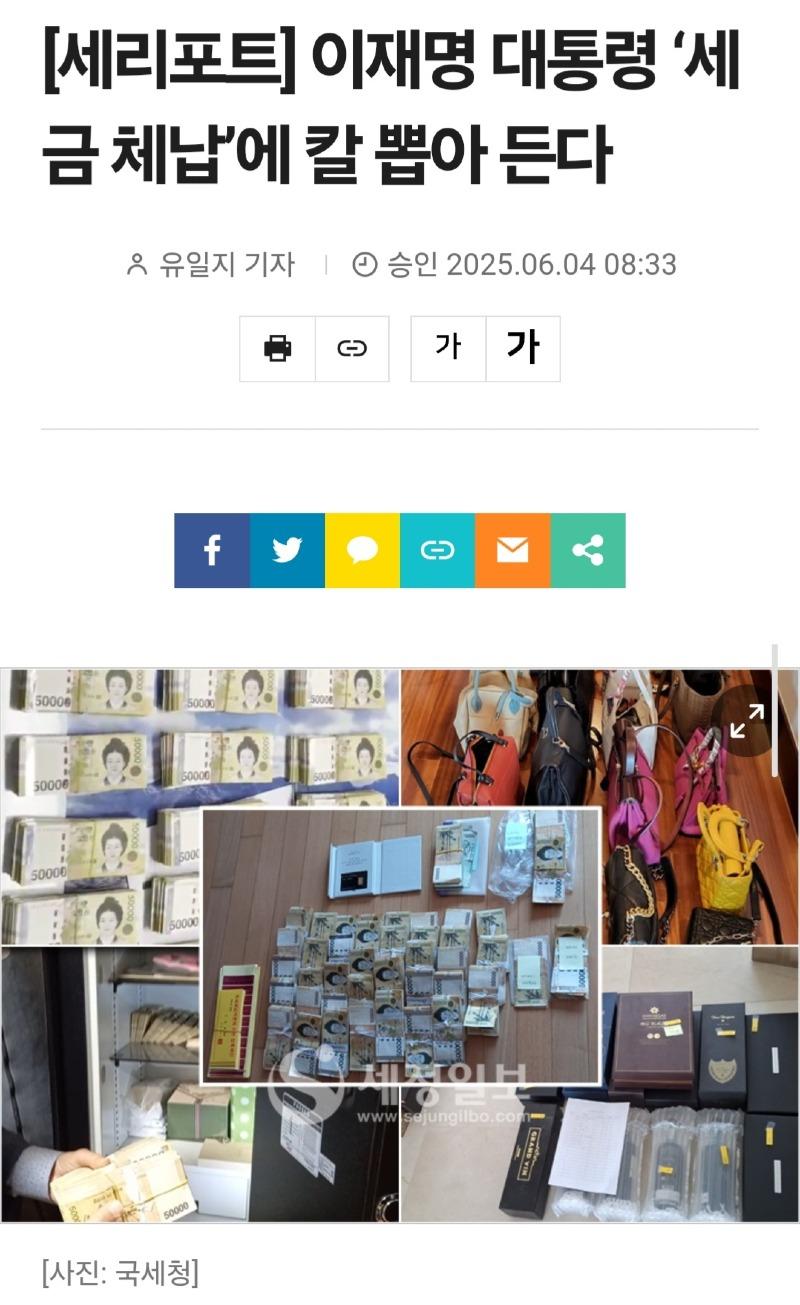Copy URL from the teal share button
Image resolution: width=800 pixels, height=1305 pixels.
[437, 551]
